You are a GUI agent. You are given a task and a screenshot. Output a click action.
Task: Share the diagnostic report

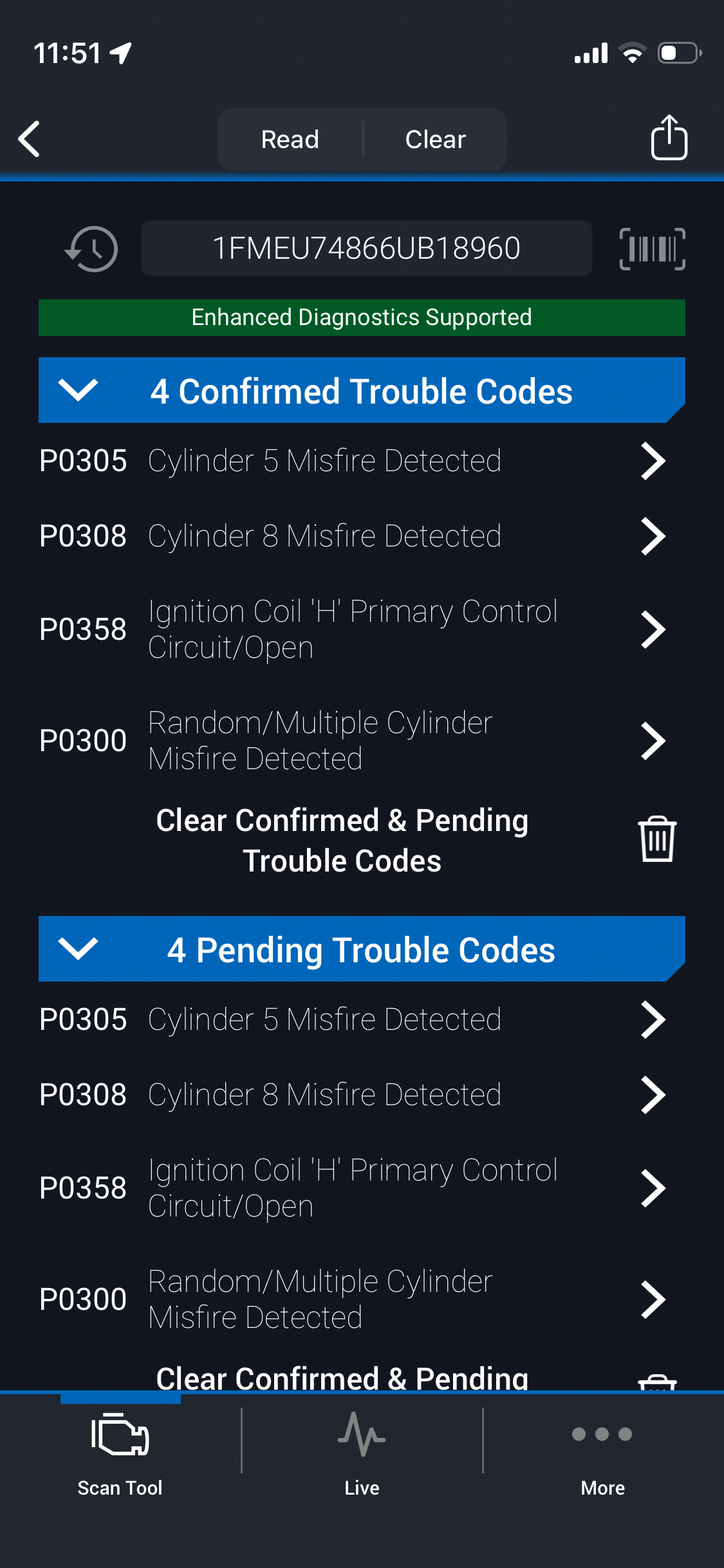(x=669, y=138)
